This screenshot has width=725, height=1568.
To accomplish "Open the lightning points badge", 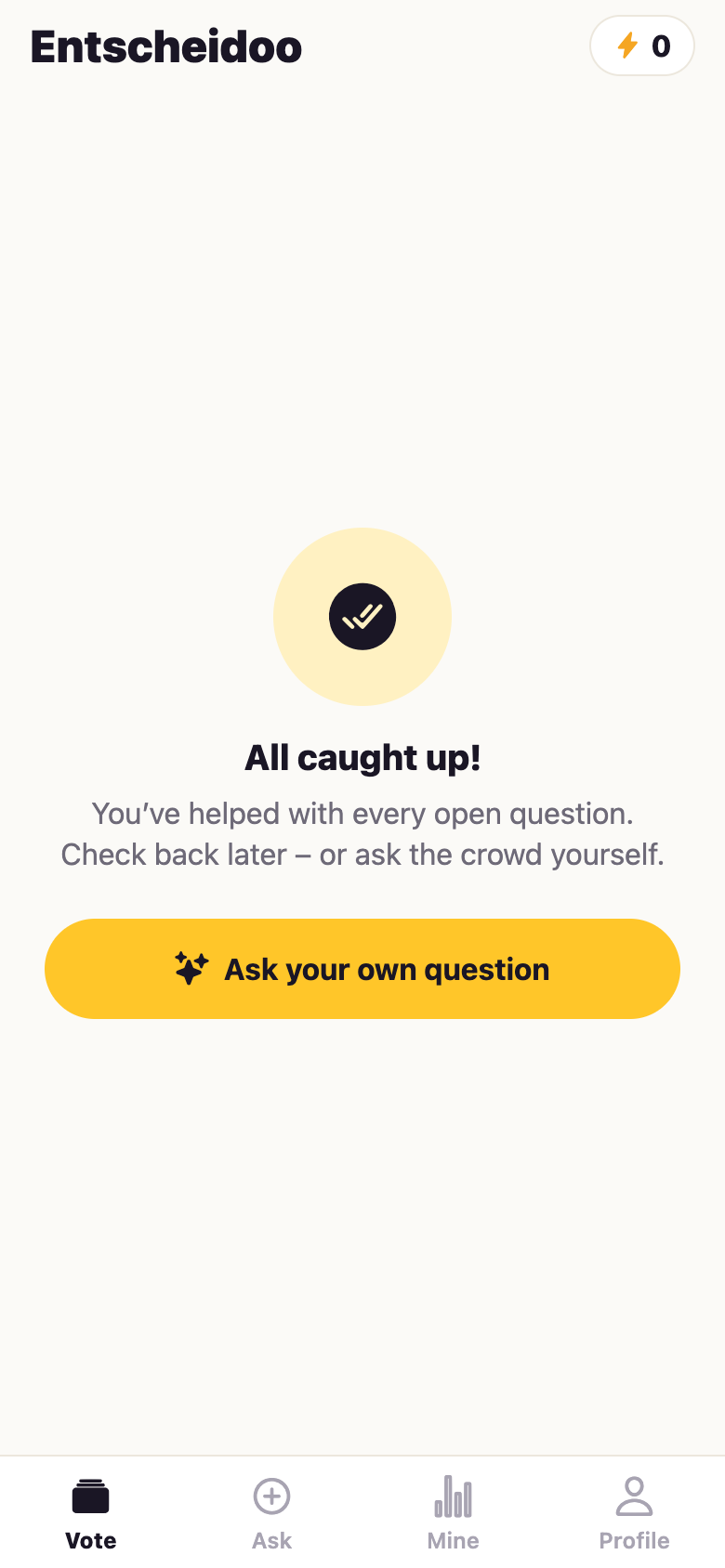I will click(642, 46).
